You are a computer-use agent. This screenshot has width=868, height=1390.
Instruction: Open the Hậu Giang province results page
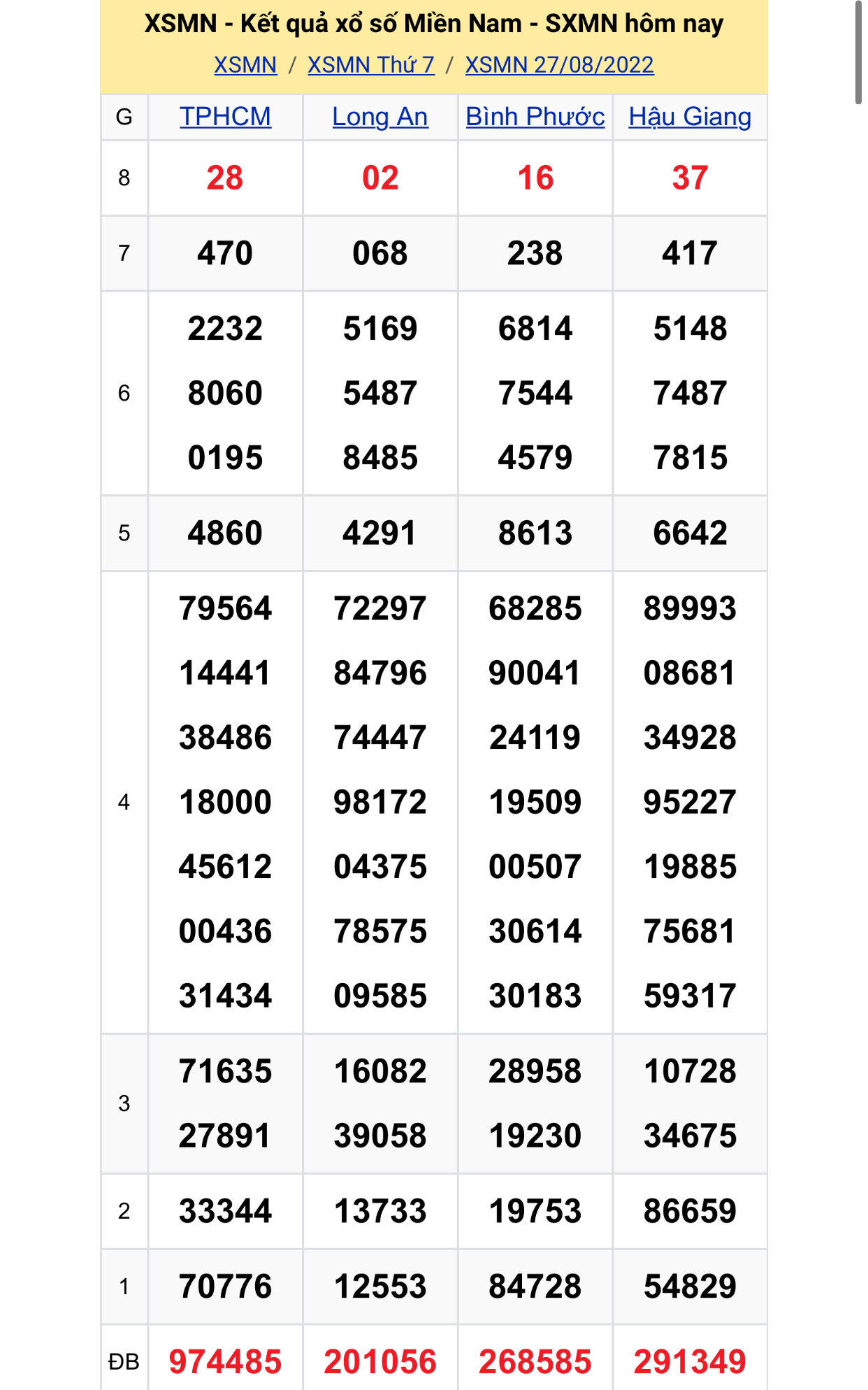tap(689, 117)
